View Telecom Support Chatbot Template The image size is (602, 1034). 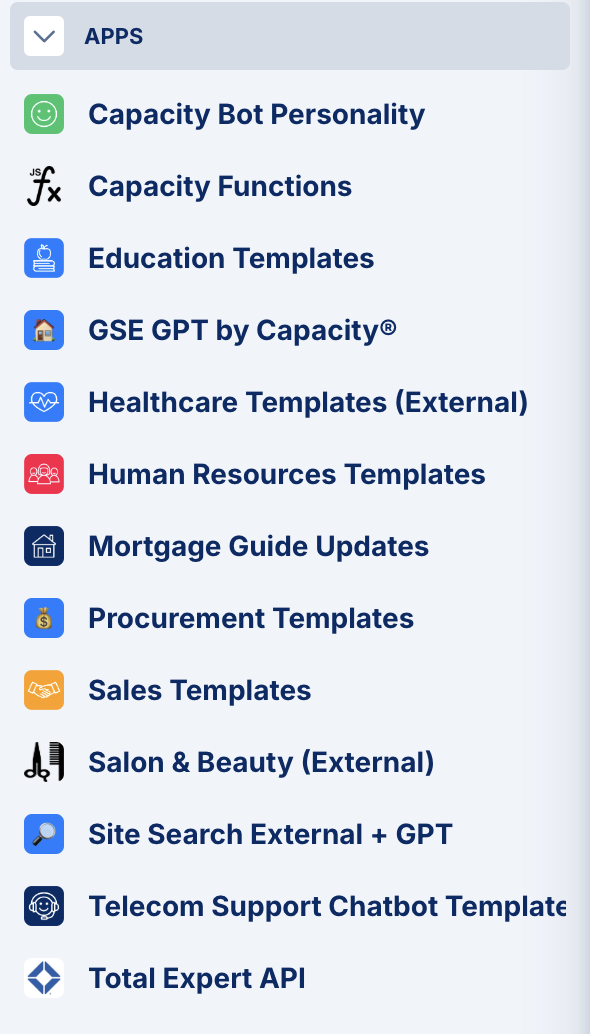point(326,906)
